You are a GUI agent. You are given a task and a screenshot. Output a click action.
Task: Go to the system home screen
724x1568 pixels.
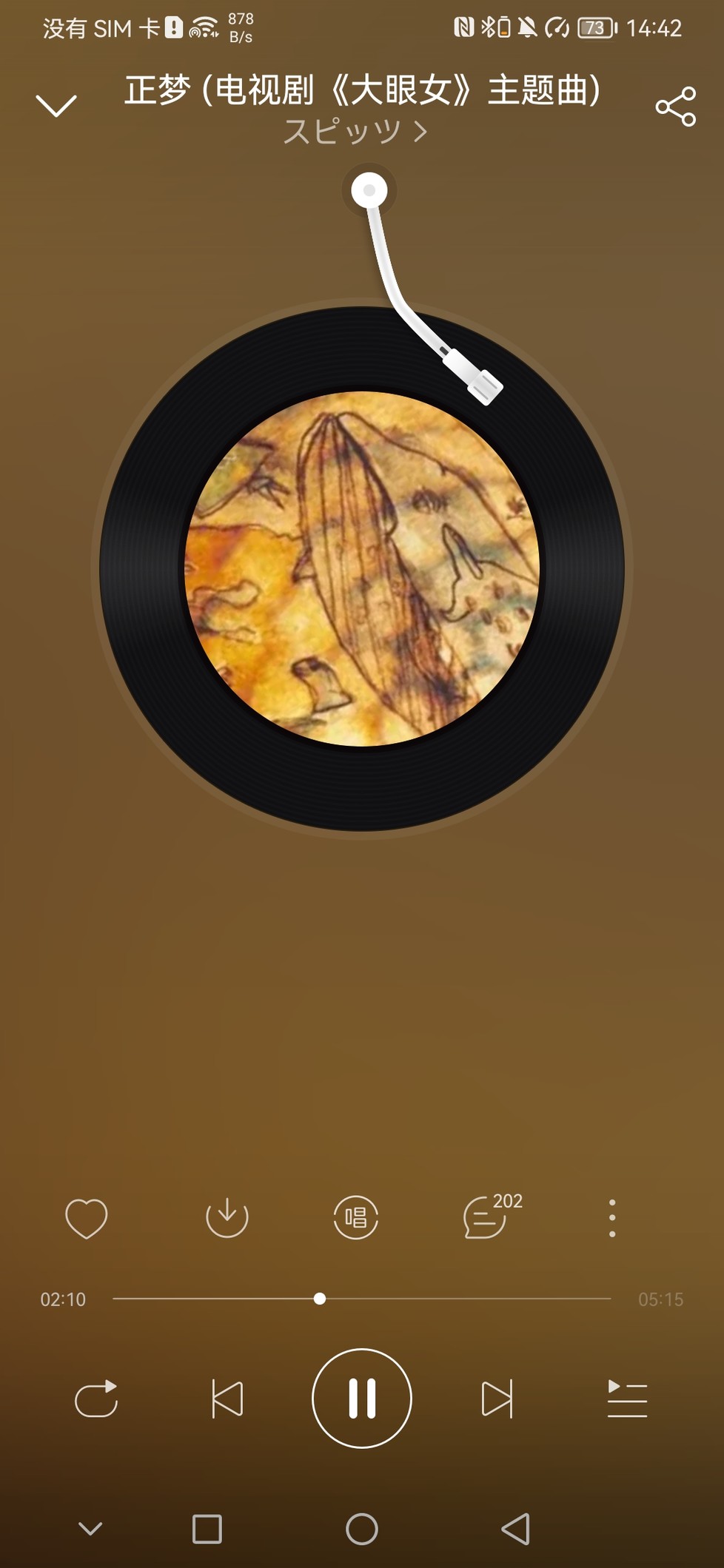coord(362,1529)
